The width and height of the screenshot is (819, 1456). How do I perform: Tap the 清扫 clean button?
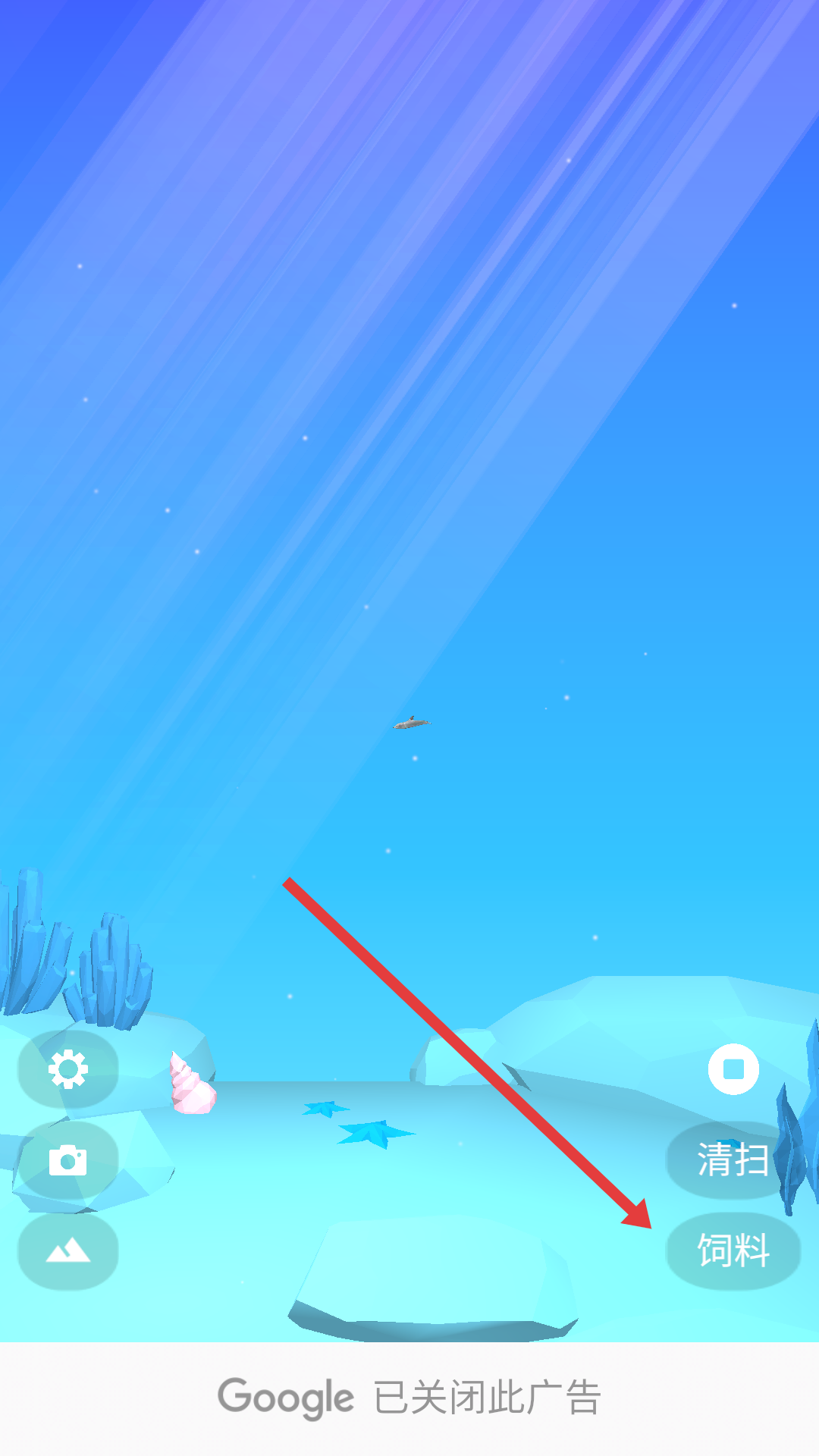(732, 1160)
